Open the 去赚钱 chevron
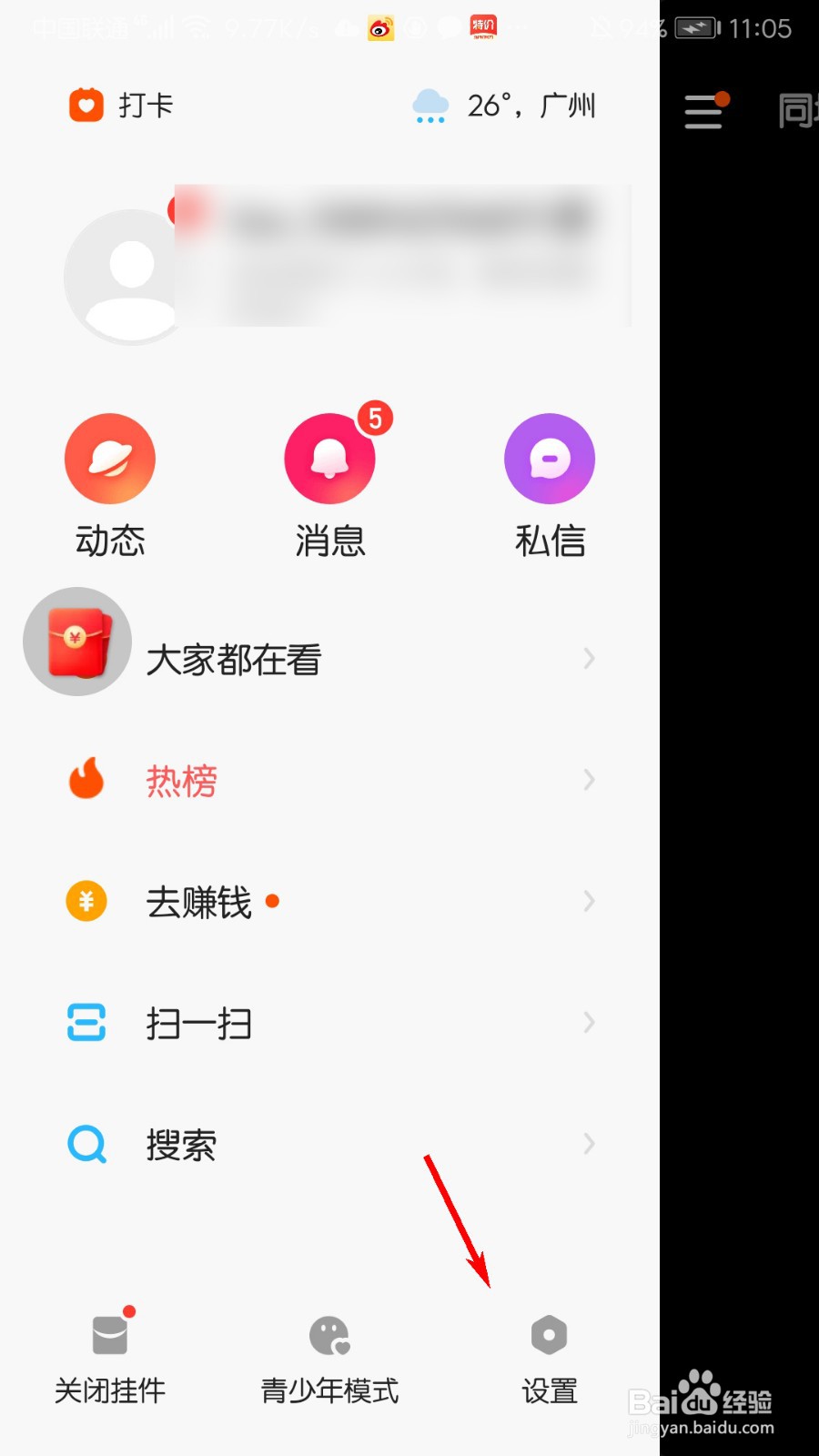 click(588, 901)
